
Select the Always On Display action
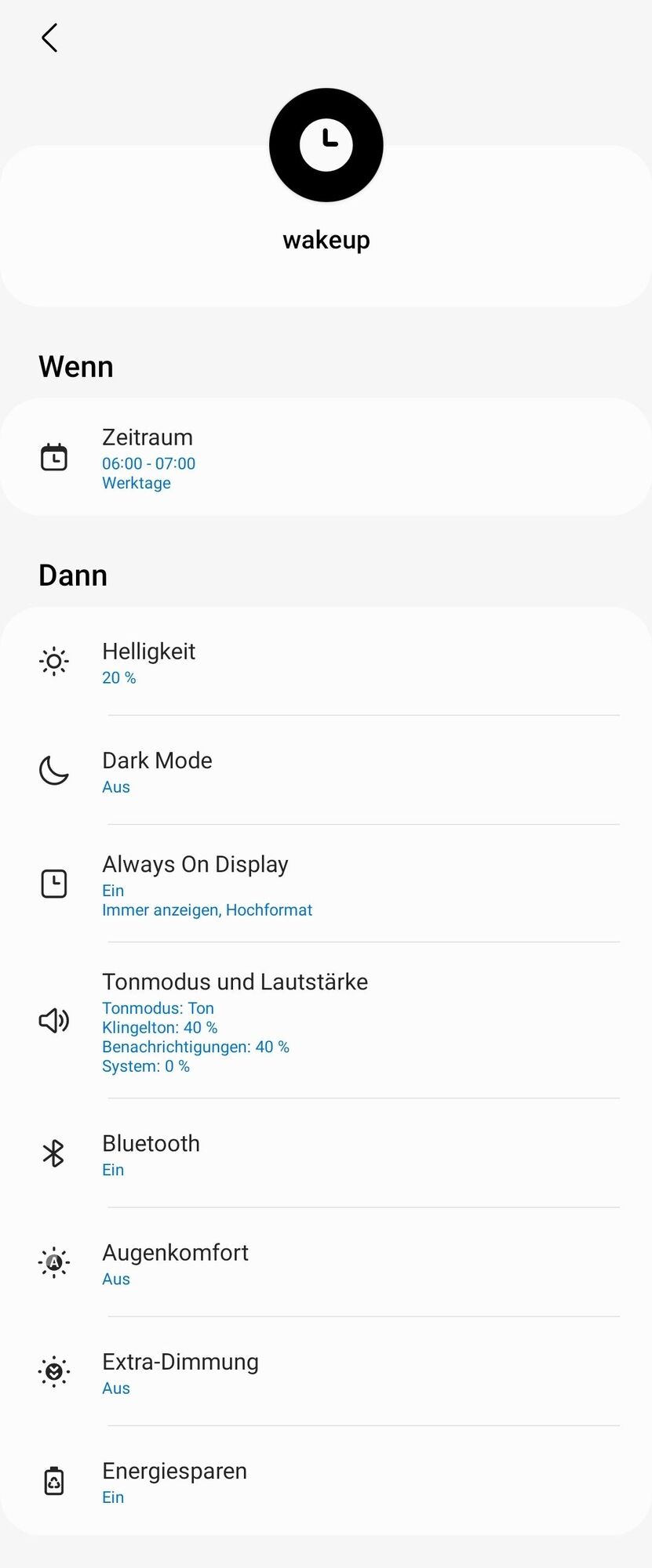pos(326,884)
